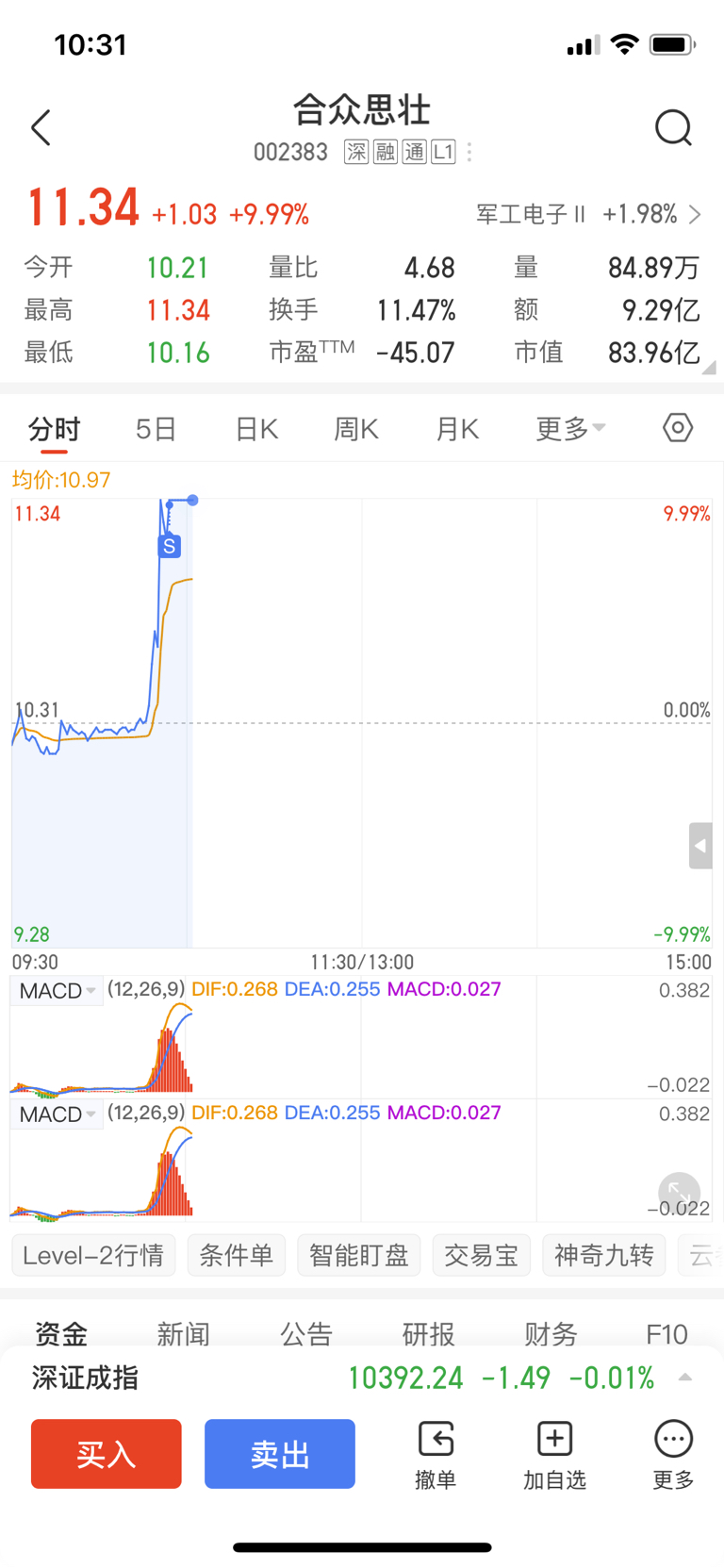
Task: Tap the red 买入 buy button
Action: pos(107,1454)
